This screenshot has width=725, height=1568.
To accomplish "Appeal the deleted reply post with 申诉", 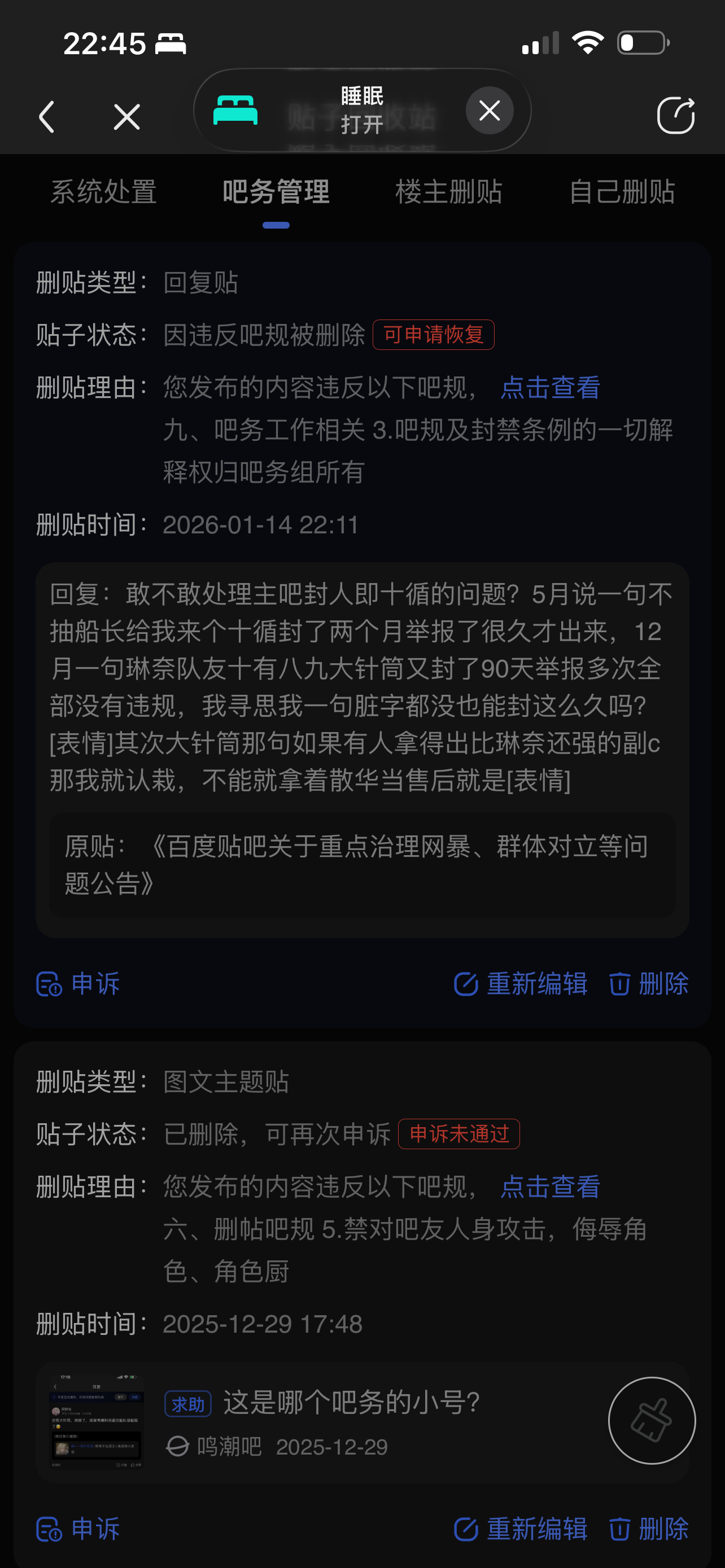I will (x=78, y=984).
